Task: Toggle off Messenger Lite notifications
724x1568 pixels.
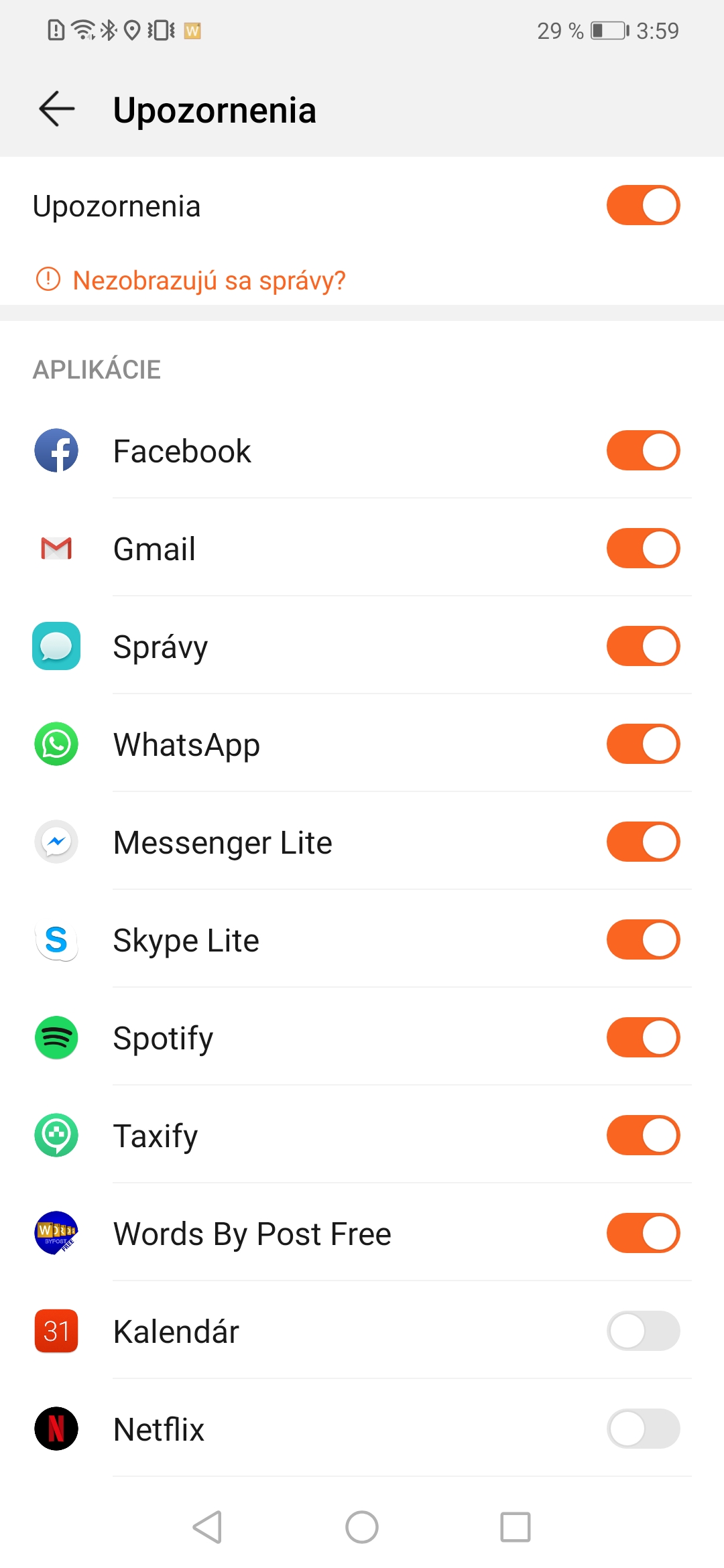Action: 643,842
